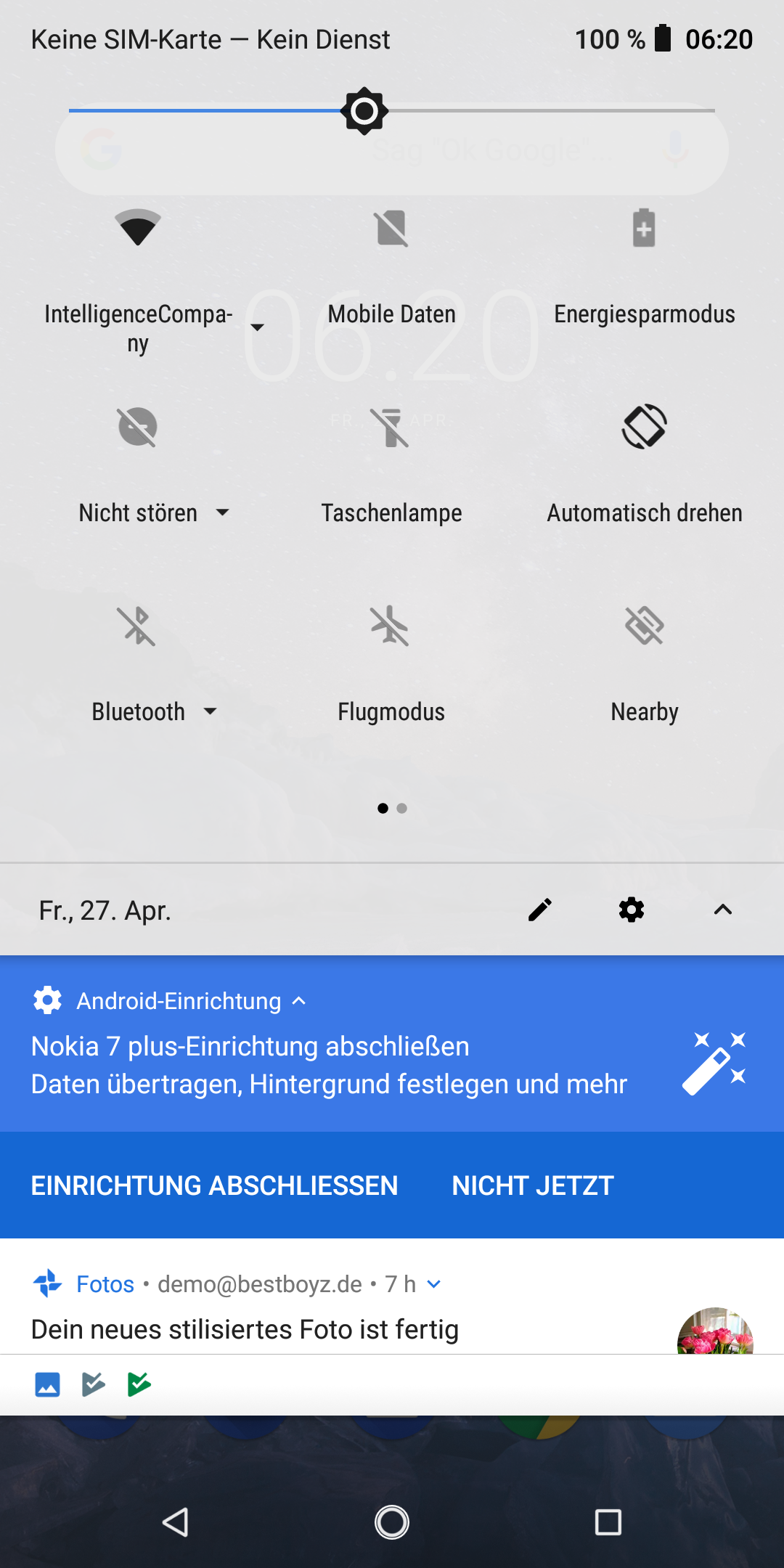Collapse the Android-Einrichtung notification header
The height and width of the screenshot is (1568, 784).
point(299,1001)
